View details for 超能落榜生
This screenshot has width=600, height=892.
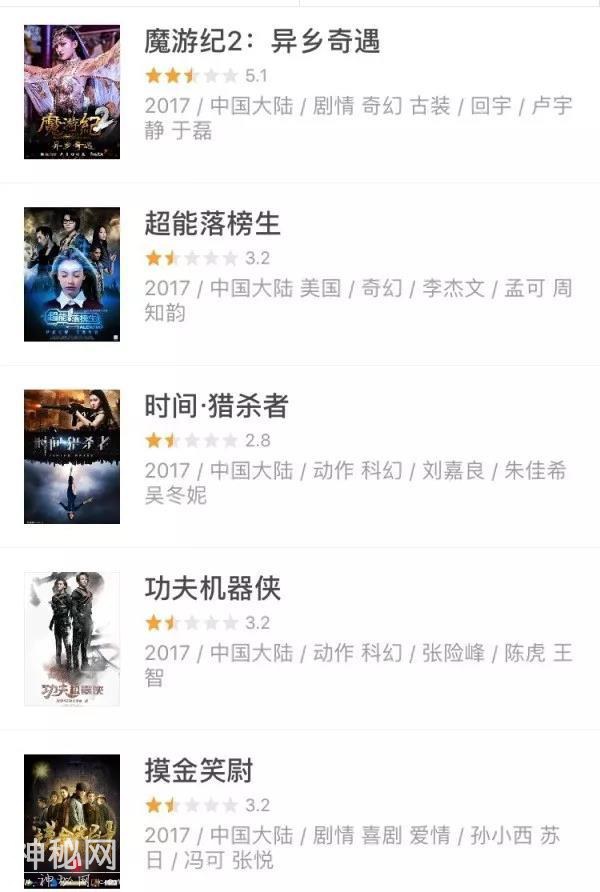pyautogui.click(x=212, y=224)
